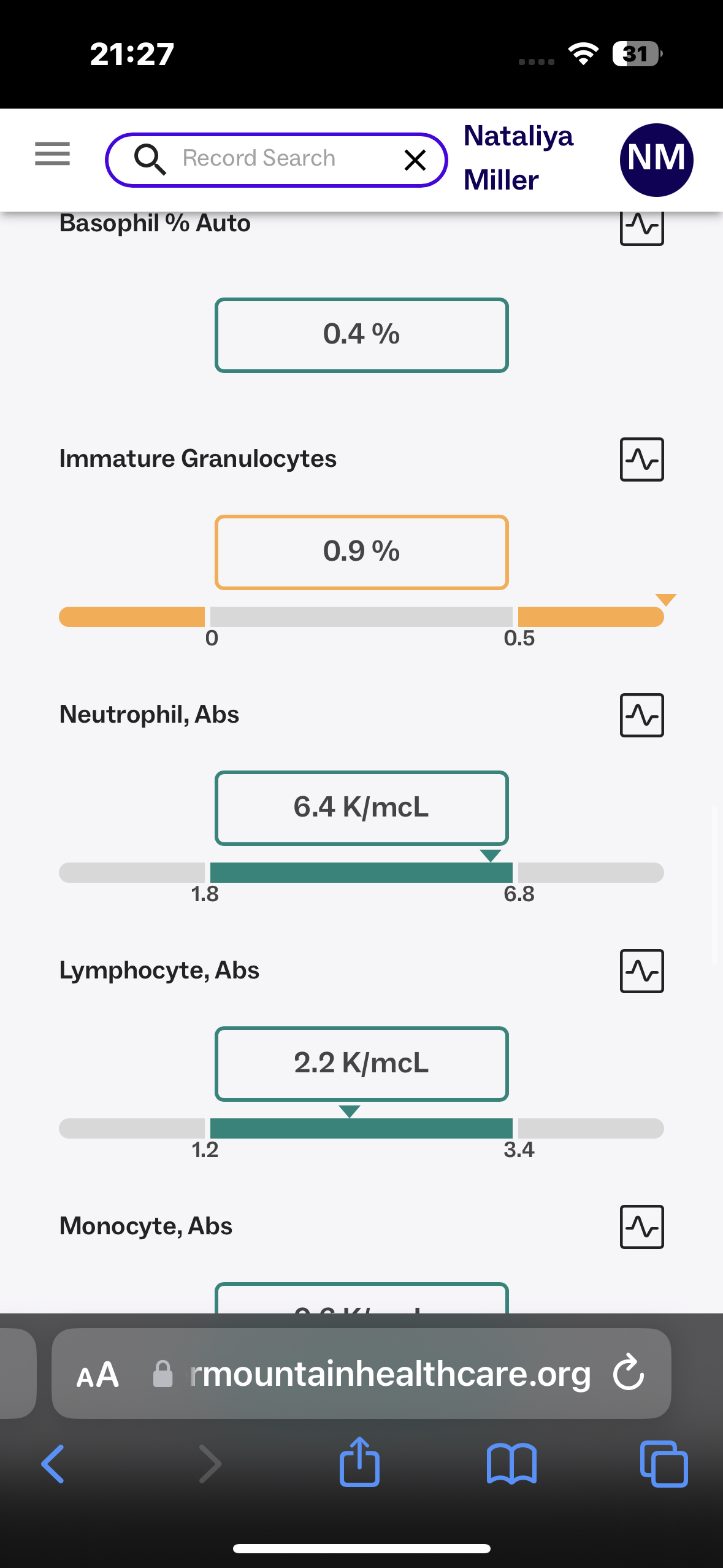The height and width of the screenshot is (1568, 723).
Task: Share this page from Safari
Action: tap(359, 1462)
